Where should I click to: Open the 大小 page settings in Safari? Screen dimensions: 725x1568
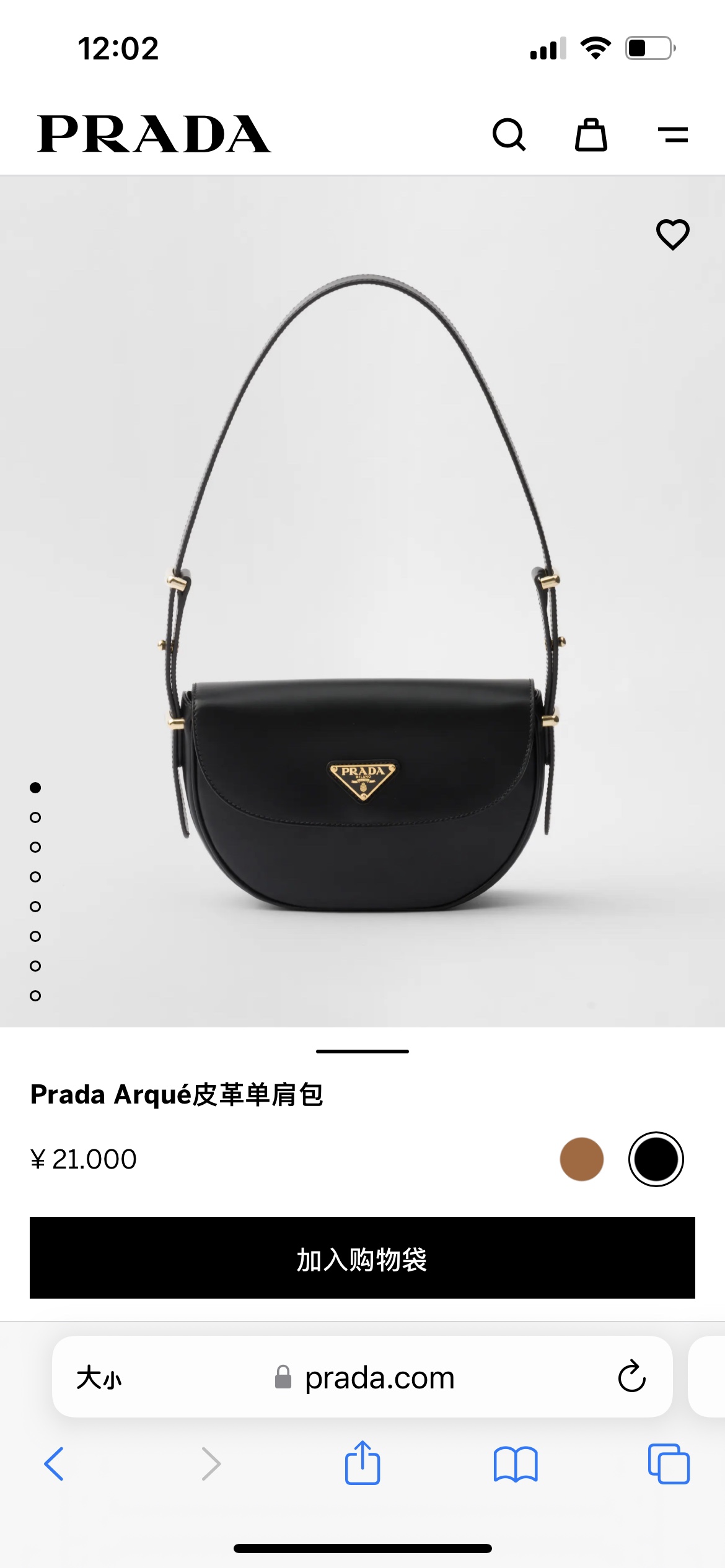99,1378
